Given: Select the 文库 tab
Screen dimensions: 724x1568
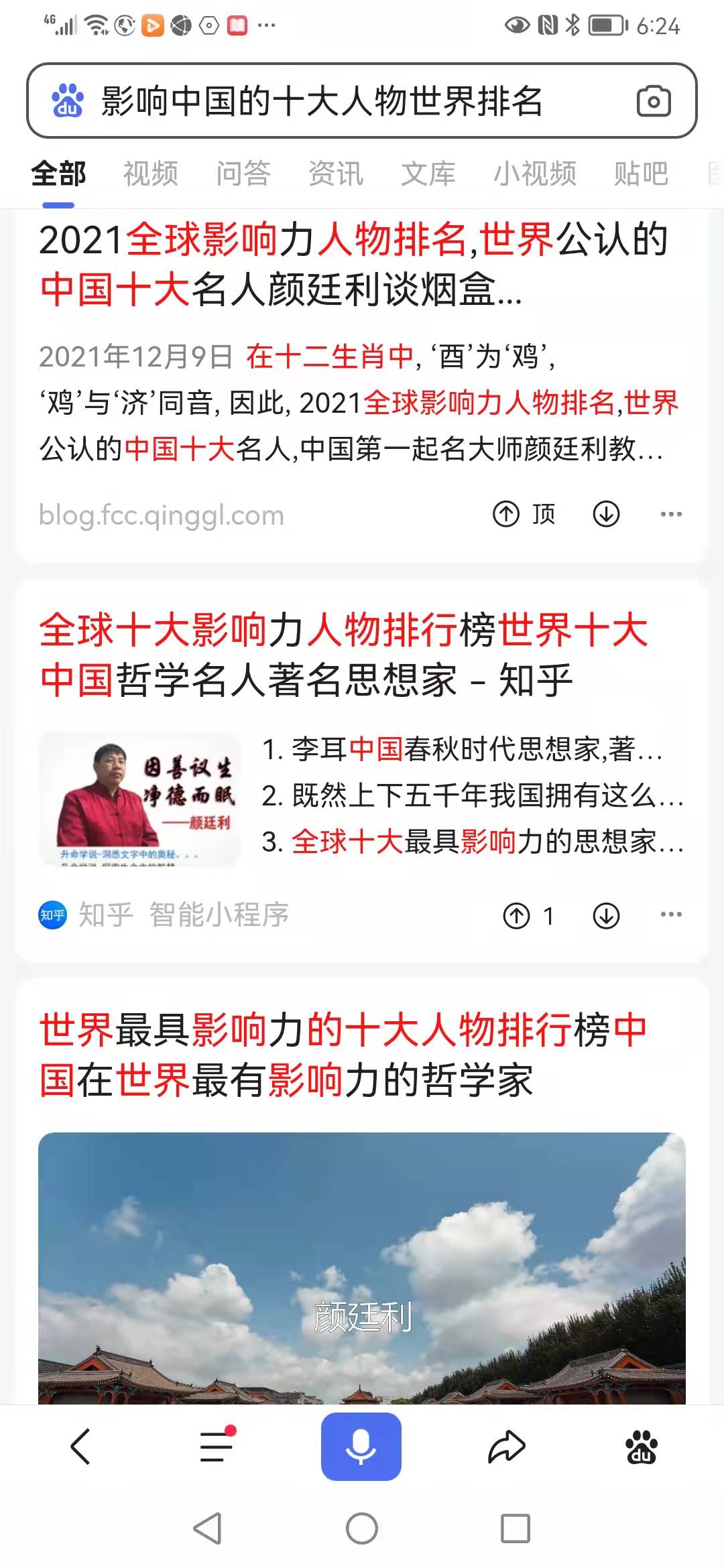Looking at the screenshot, I should pos(428,174).
